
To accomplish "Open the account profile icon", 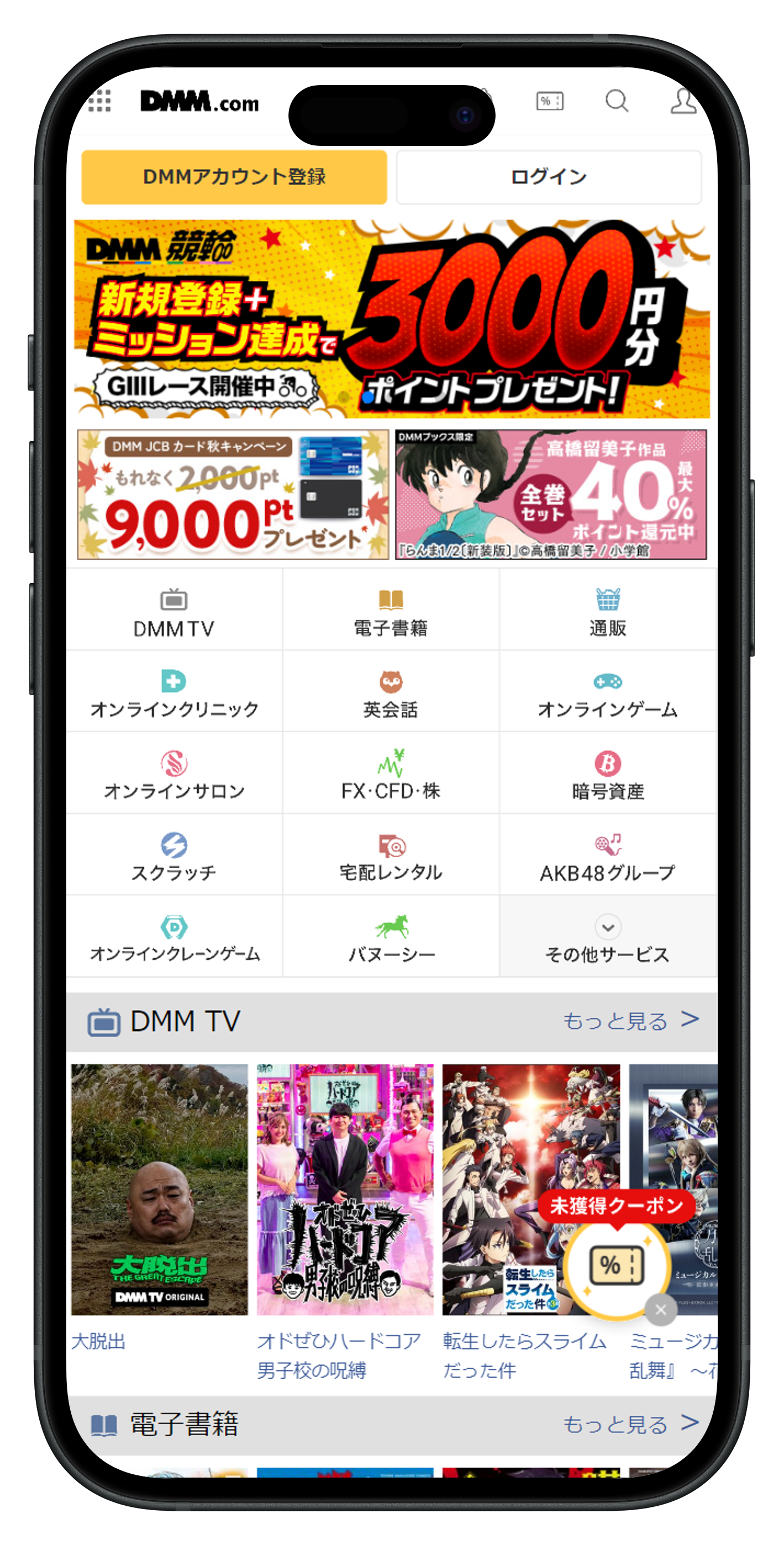I will pos(683,101).
